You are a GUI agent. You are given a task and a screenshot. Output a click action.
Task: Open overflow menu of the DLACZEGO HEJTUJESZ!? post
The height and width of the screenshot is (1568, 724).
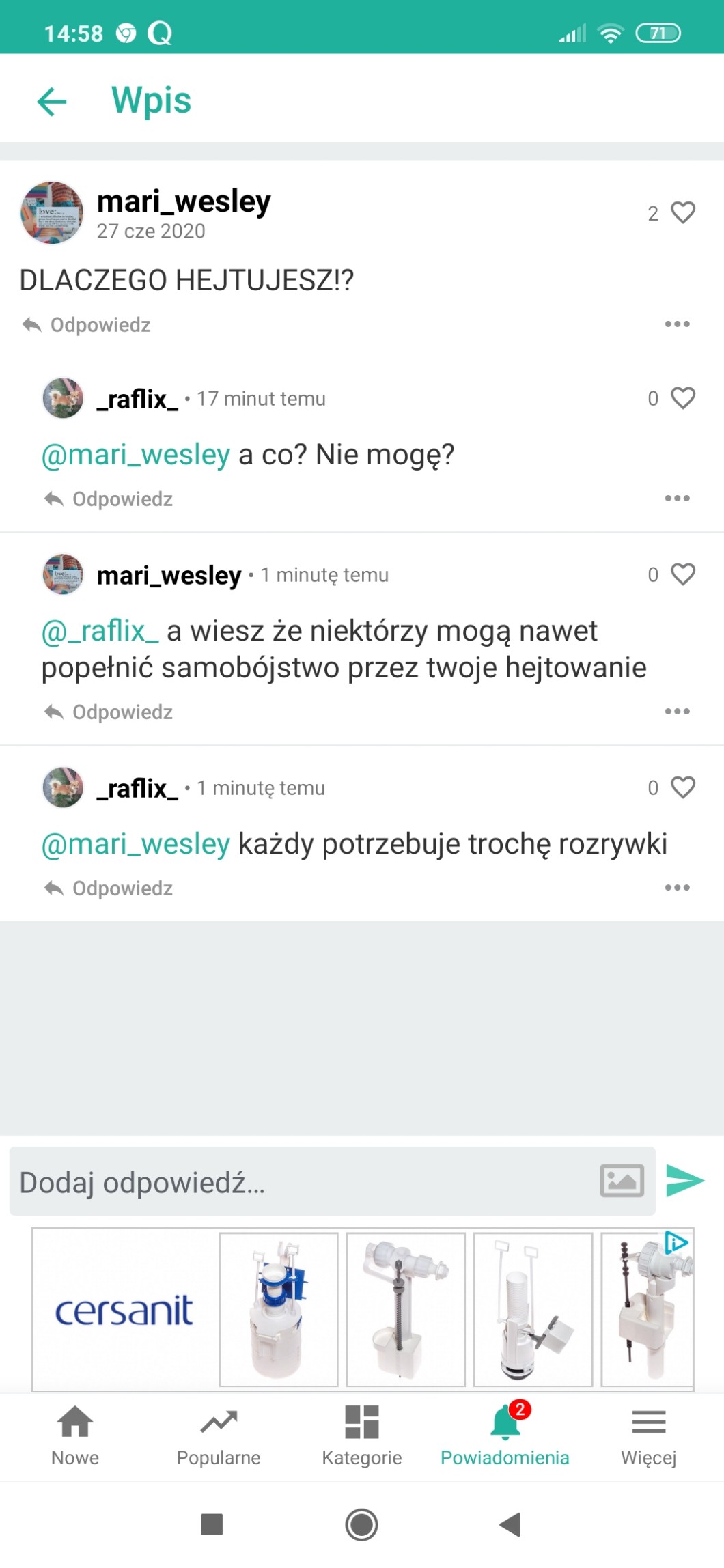[x=677, y=324]
